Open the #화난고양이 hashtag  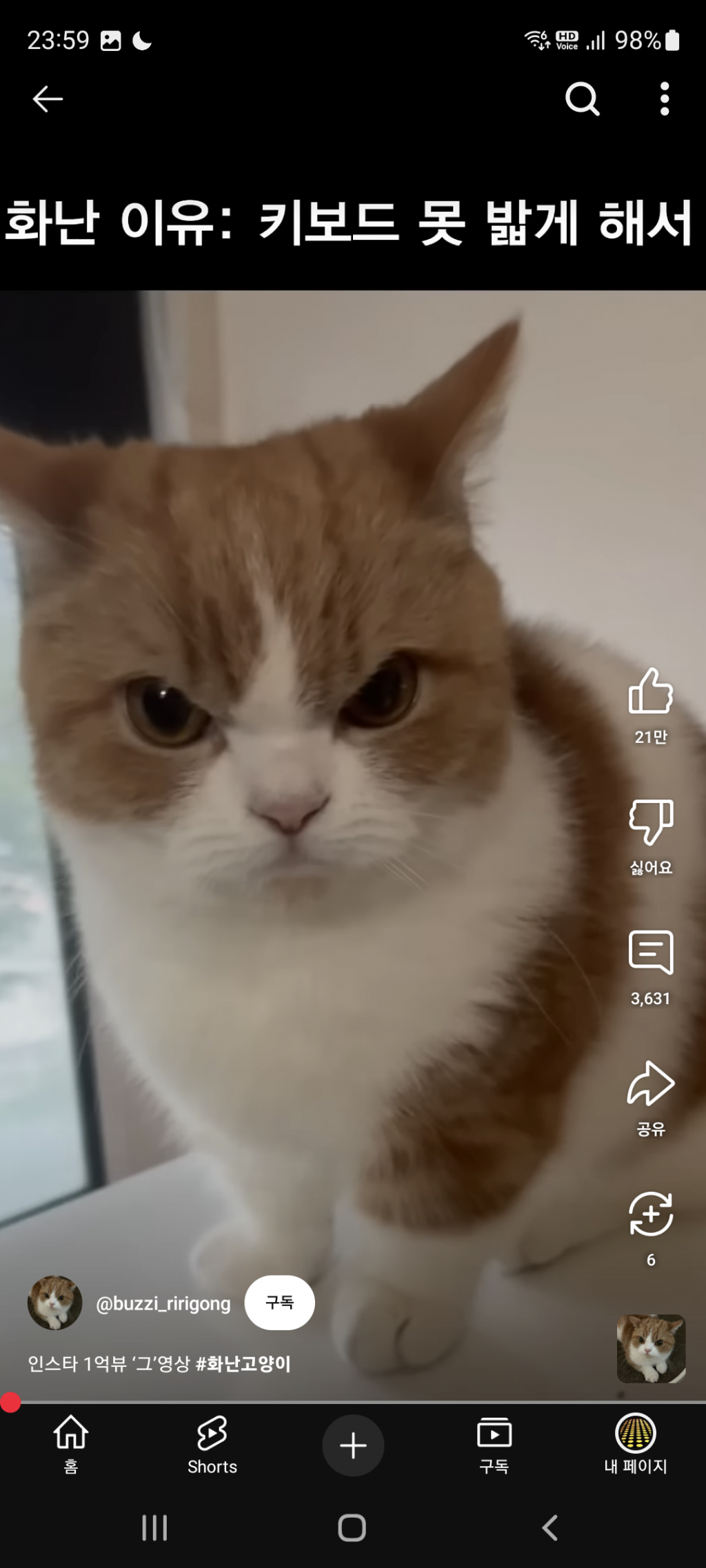(x=243, y=1364)
